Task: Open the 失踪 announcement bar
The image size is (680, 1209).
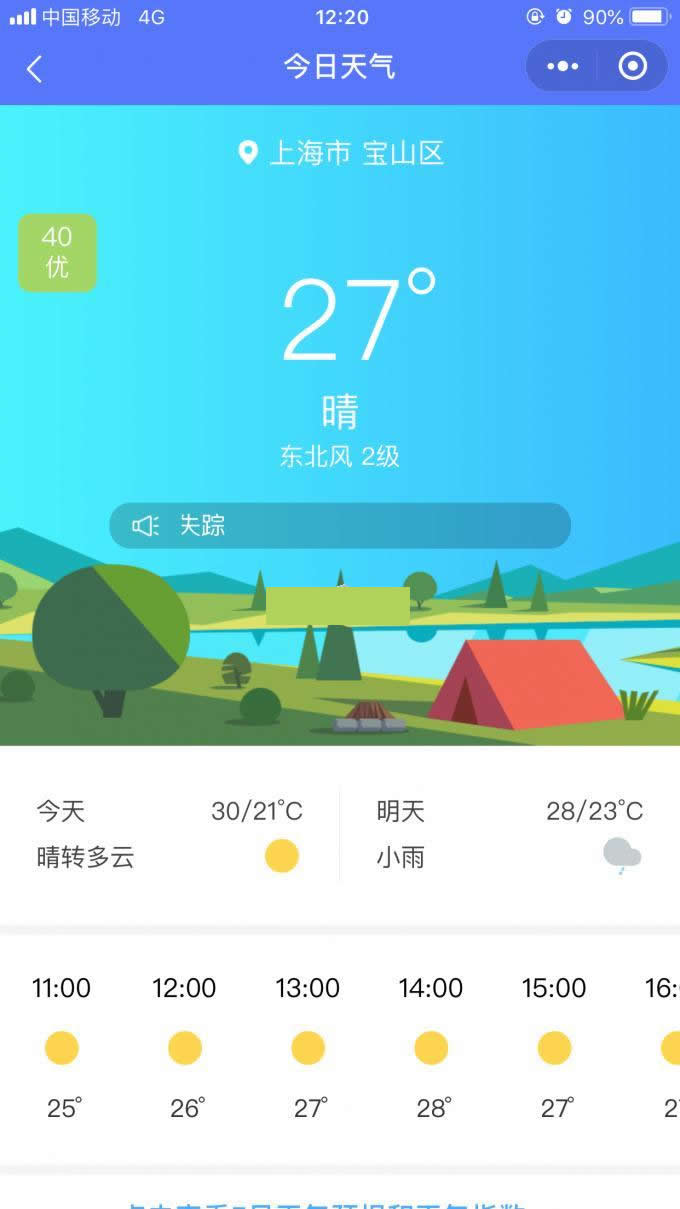Action: [340, 526]
